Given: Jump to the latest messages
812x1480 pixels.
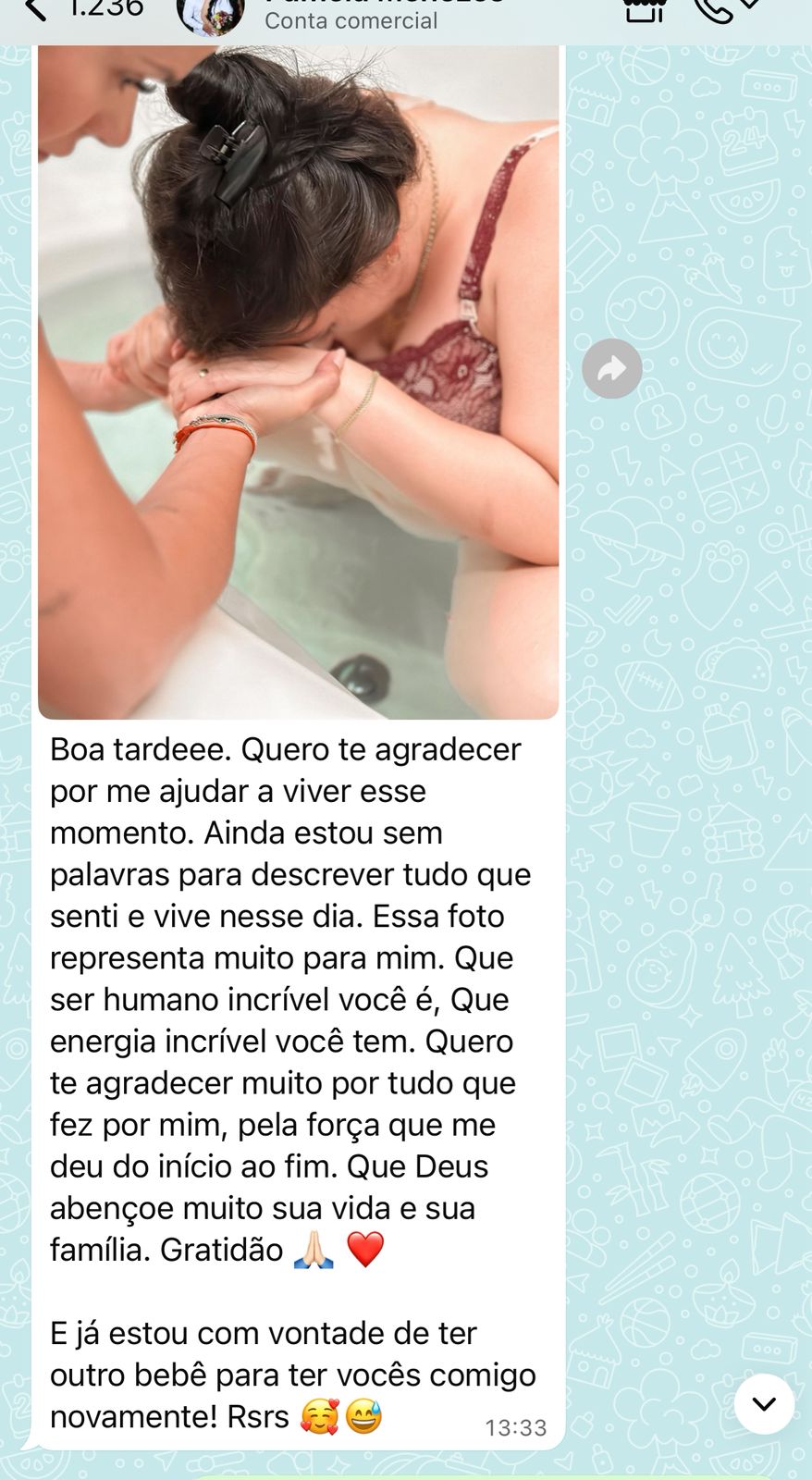Looking at the screenshot, I should pyautogui.click(x=764, y=1403).
